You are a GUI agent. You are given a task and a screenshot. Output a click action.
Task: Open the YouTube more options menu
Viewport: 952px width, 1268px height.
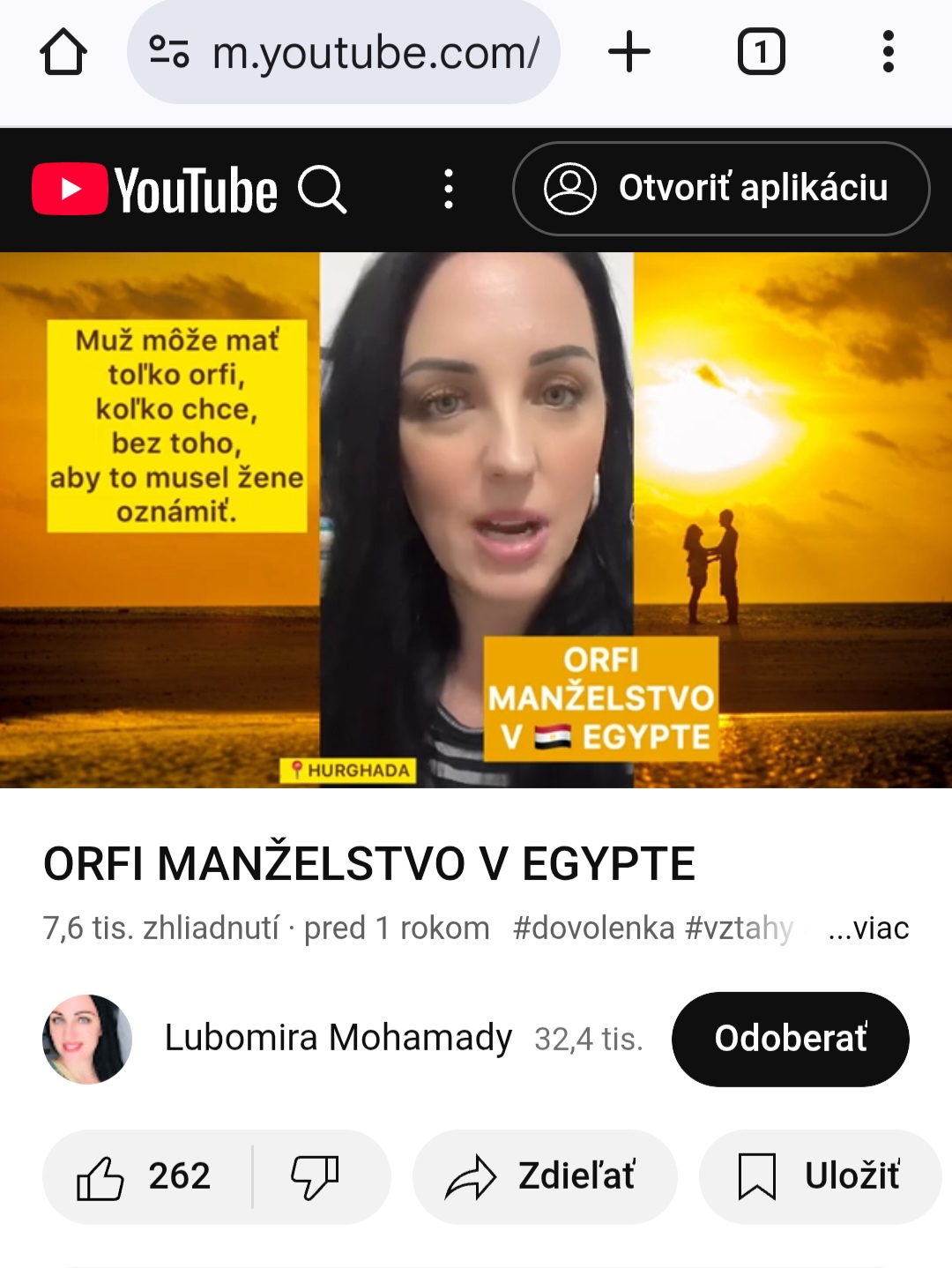pos(449,190)
